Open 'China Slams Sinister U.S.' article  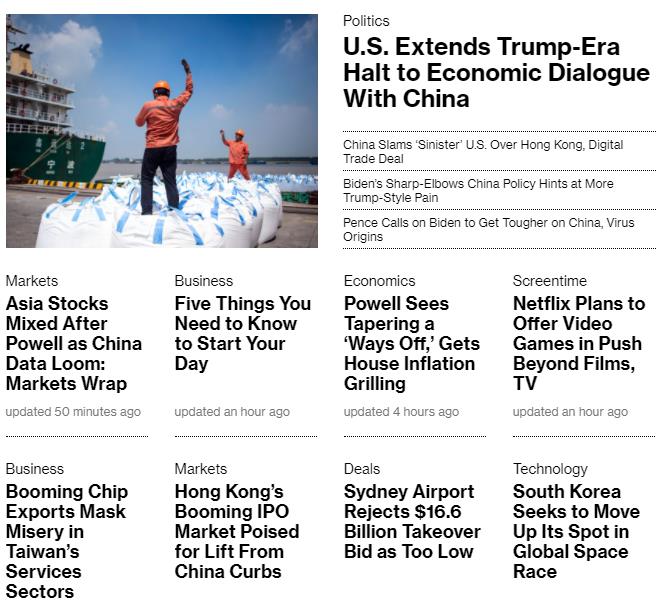[483, 152]
